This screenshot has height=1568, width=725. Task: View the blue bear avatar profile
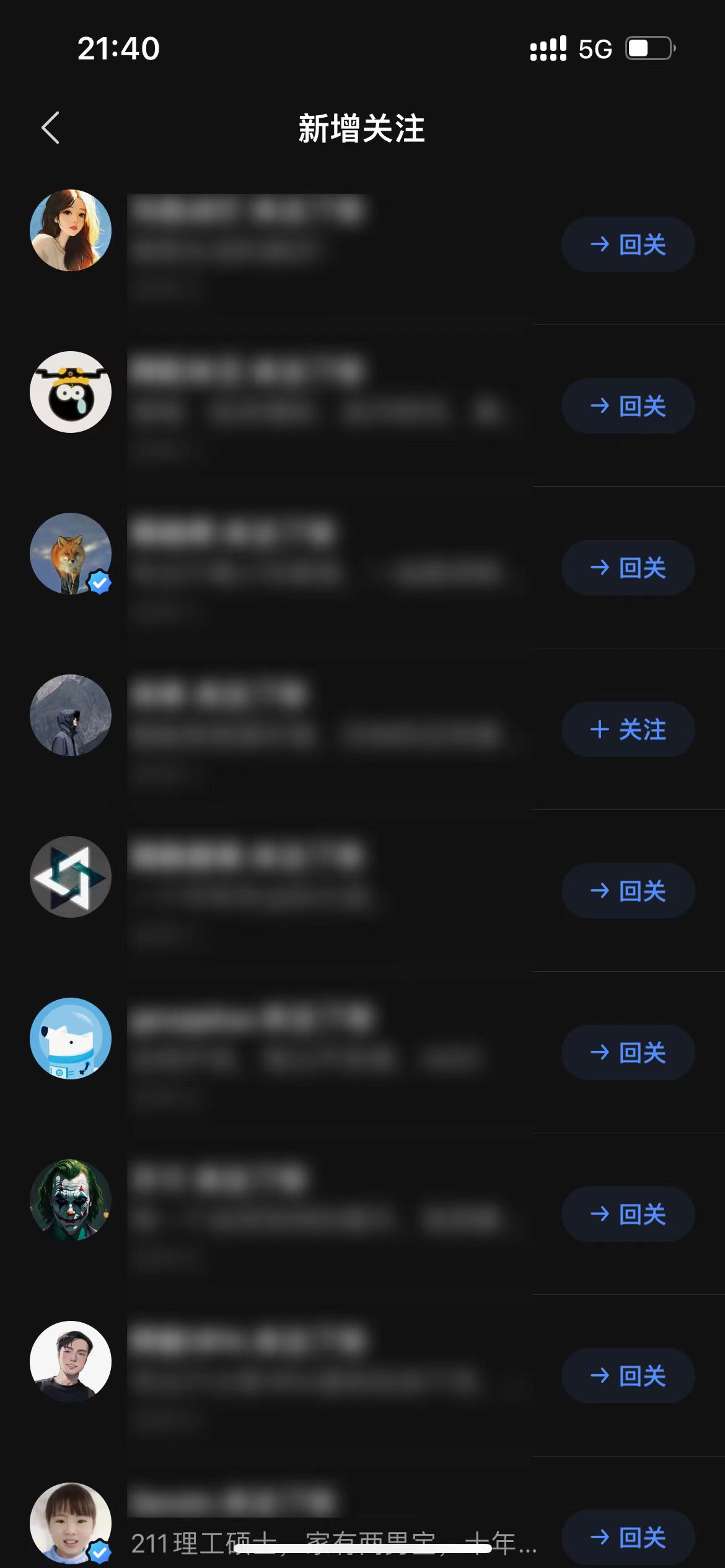71,1039
